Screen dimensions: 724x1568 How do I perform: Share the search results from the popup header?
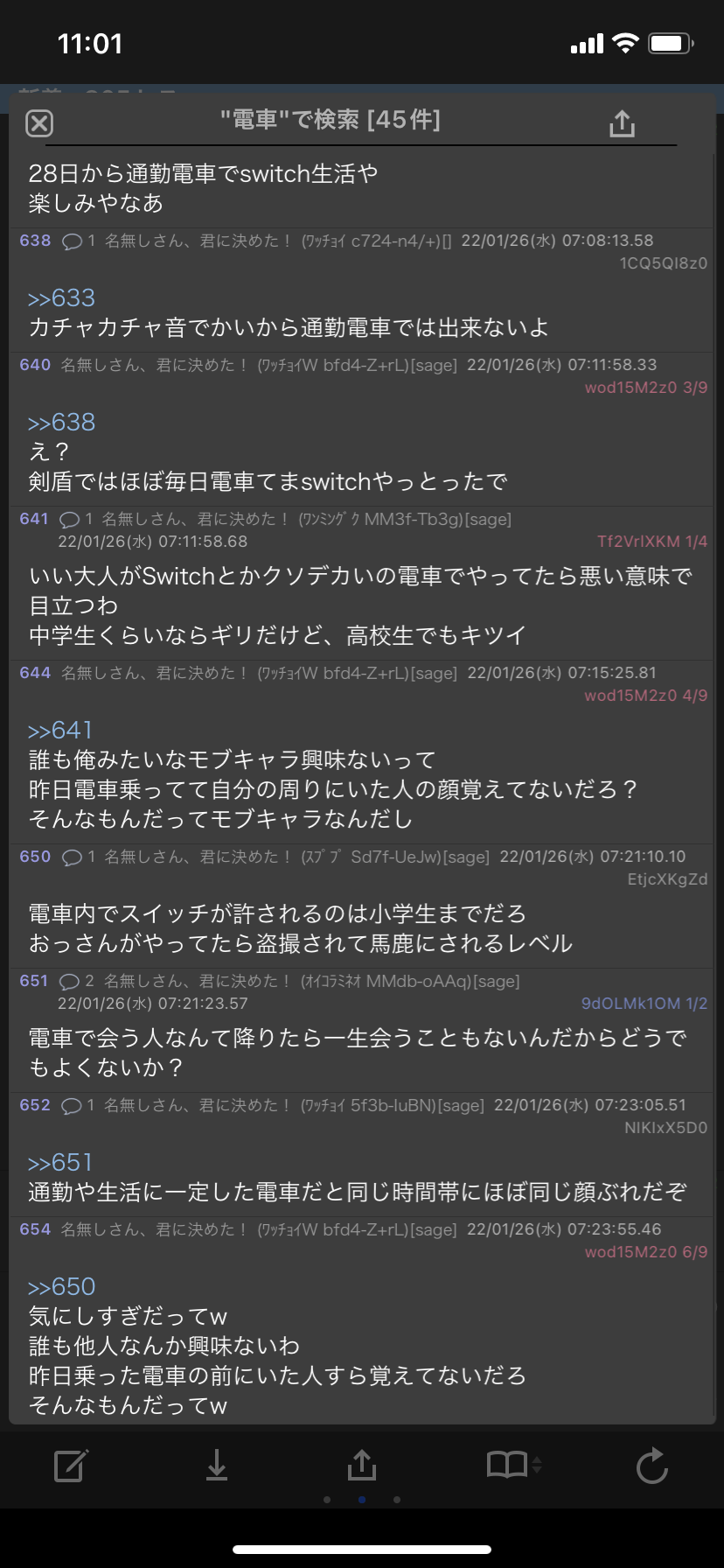pyautogui.click(x=622, y=123)
